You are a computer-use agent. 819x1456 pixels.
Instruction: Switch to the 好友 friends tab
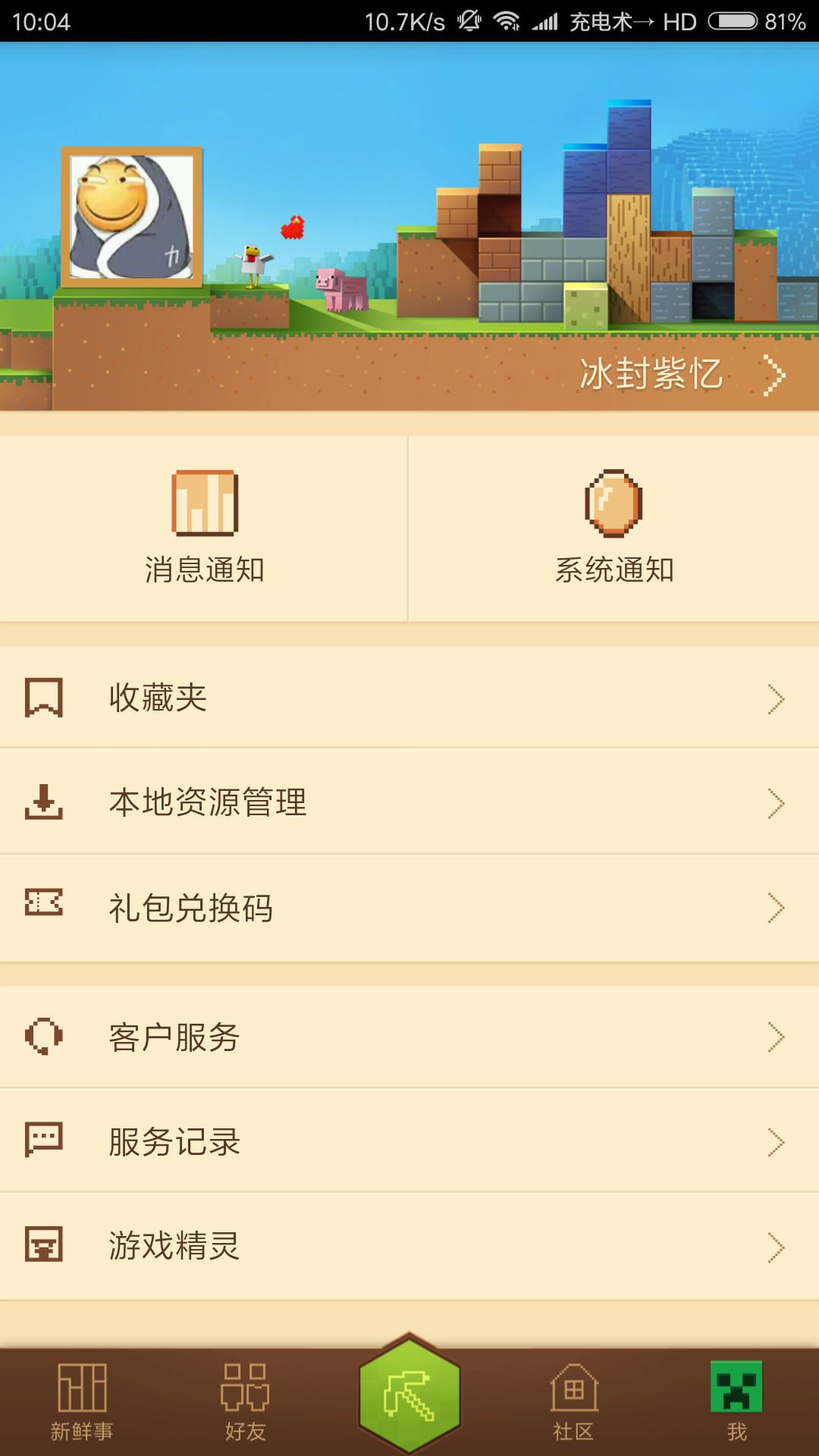click(x=245, y=1403)
